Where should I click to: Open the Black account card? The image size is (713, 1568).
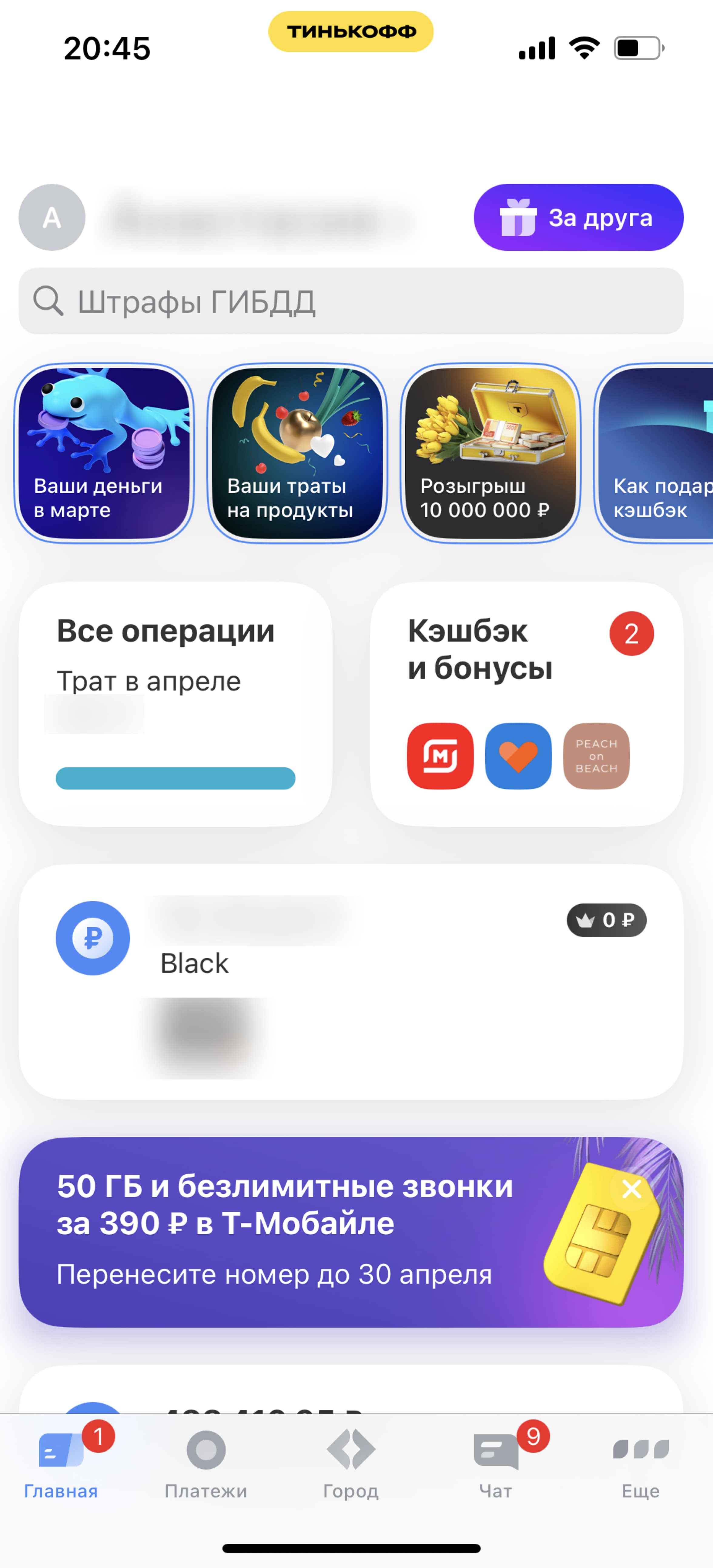point(351,981)
